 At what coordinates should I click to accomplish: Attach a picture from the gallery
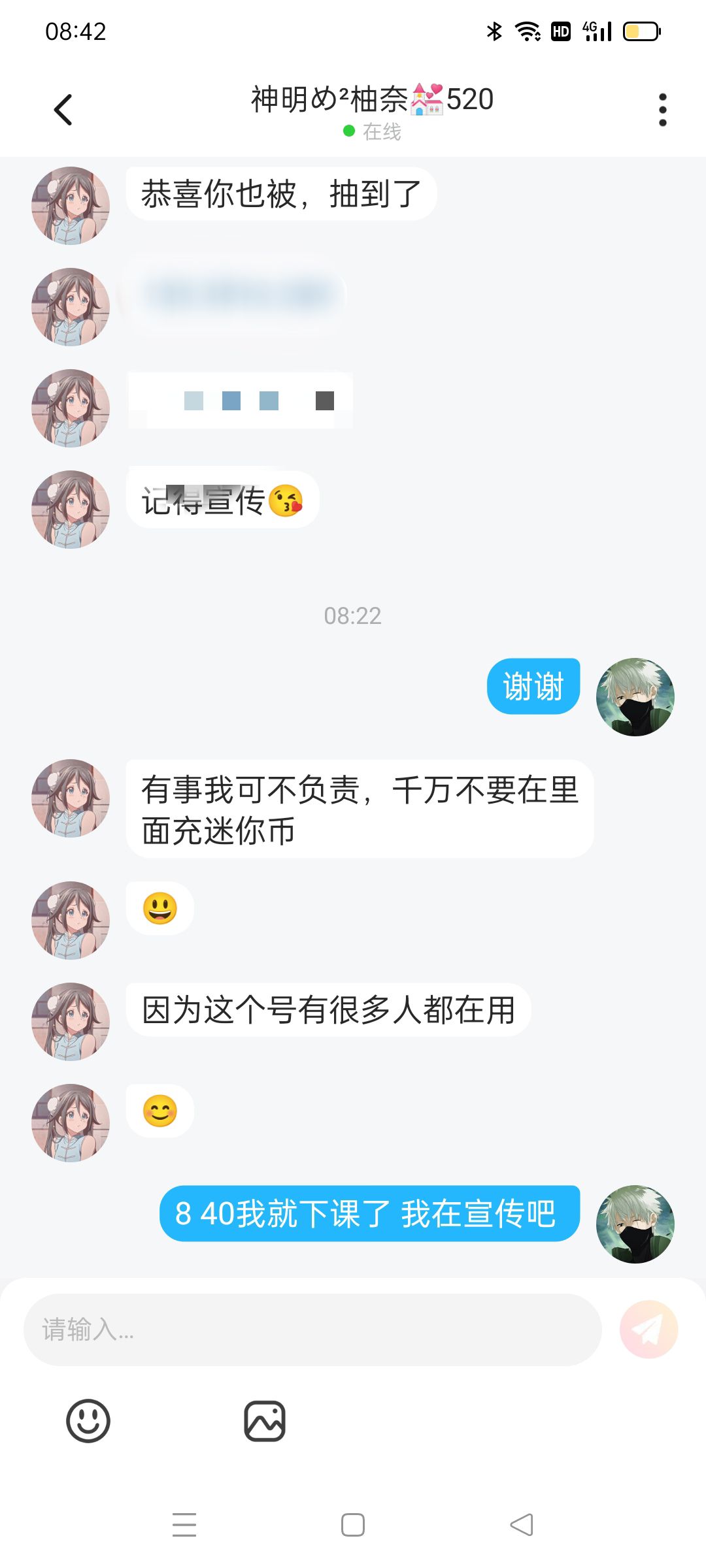[x=265, y=1421]
